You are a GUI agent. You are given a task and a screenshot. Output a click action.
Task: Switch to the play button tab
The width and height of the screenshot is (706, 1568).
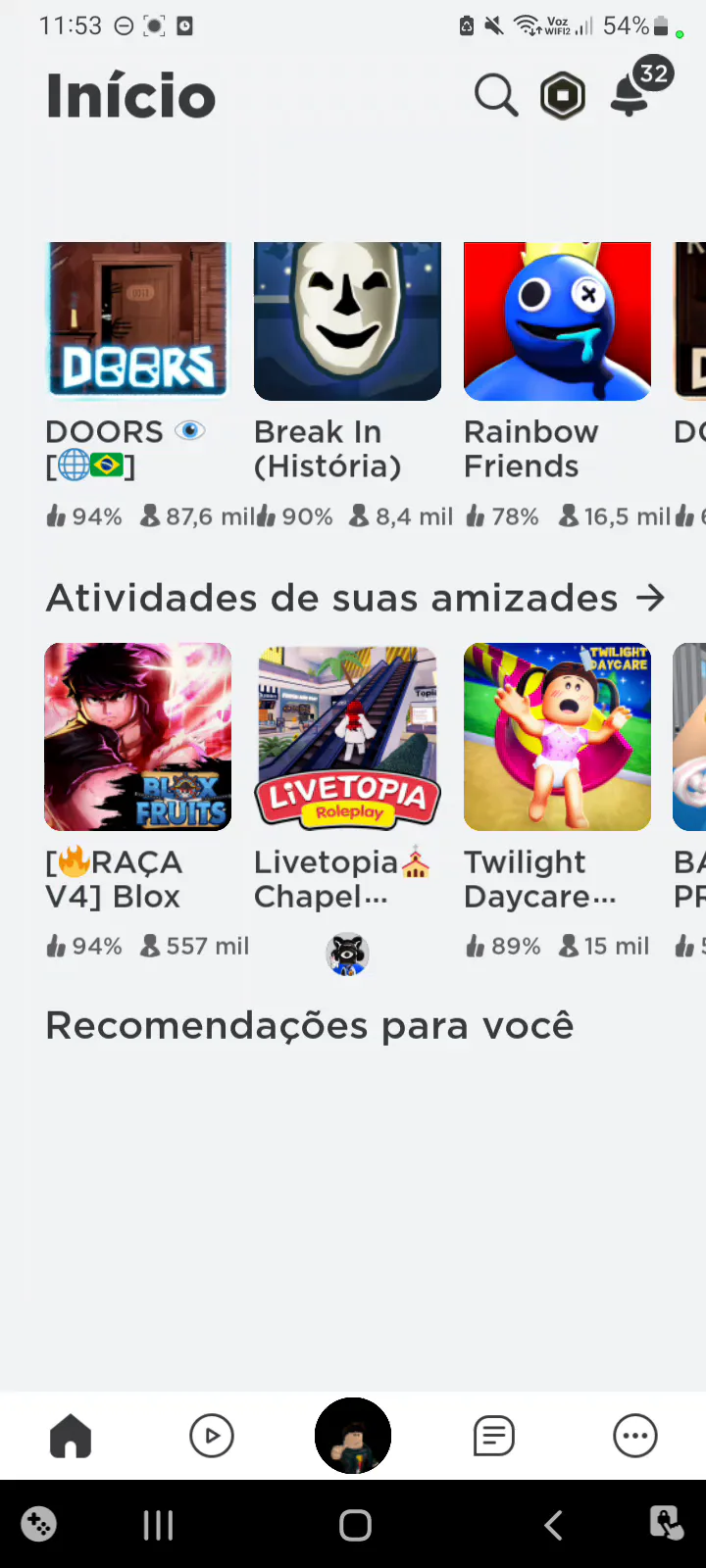coord(212,1437)
